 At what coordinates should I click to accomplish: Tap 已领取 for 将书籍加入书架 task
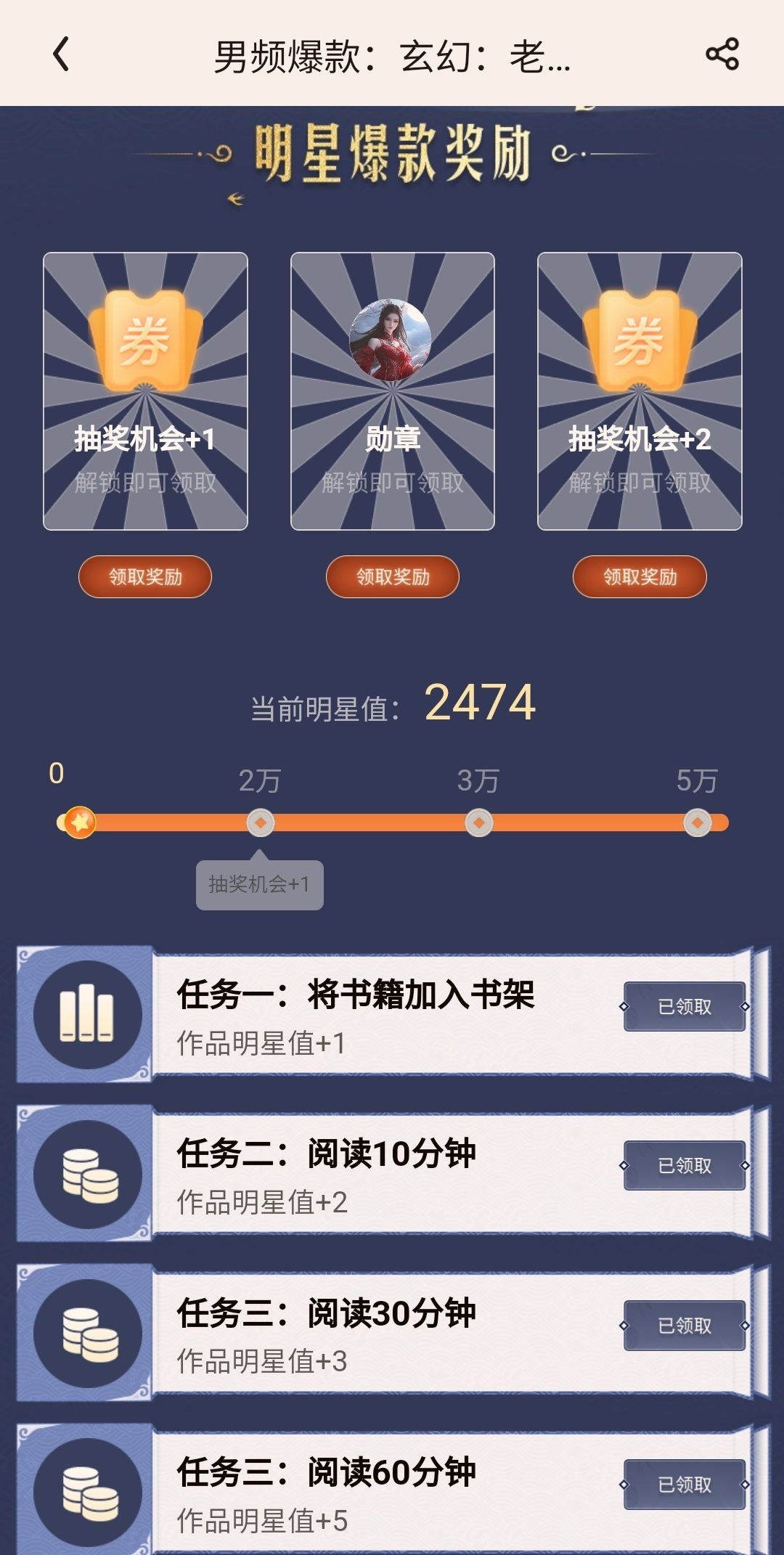point(685,1007)
